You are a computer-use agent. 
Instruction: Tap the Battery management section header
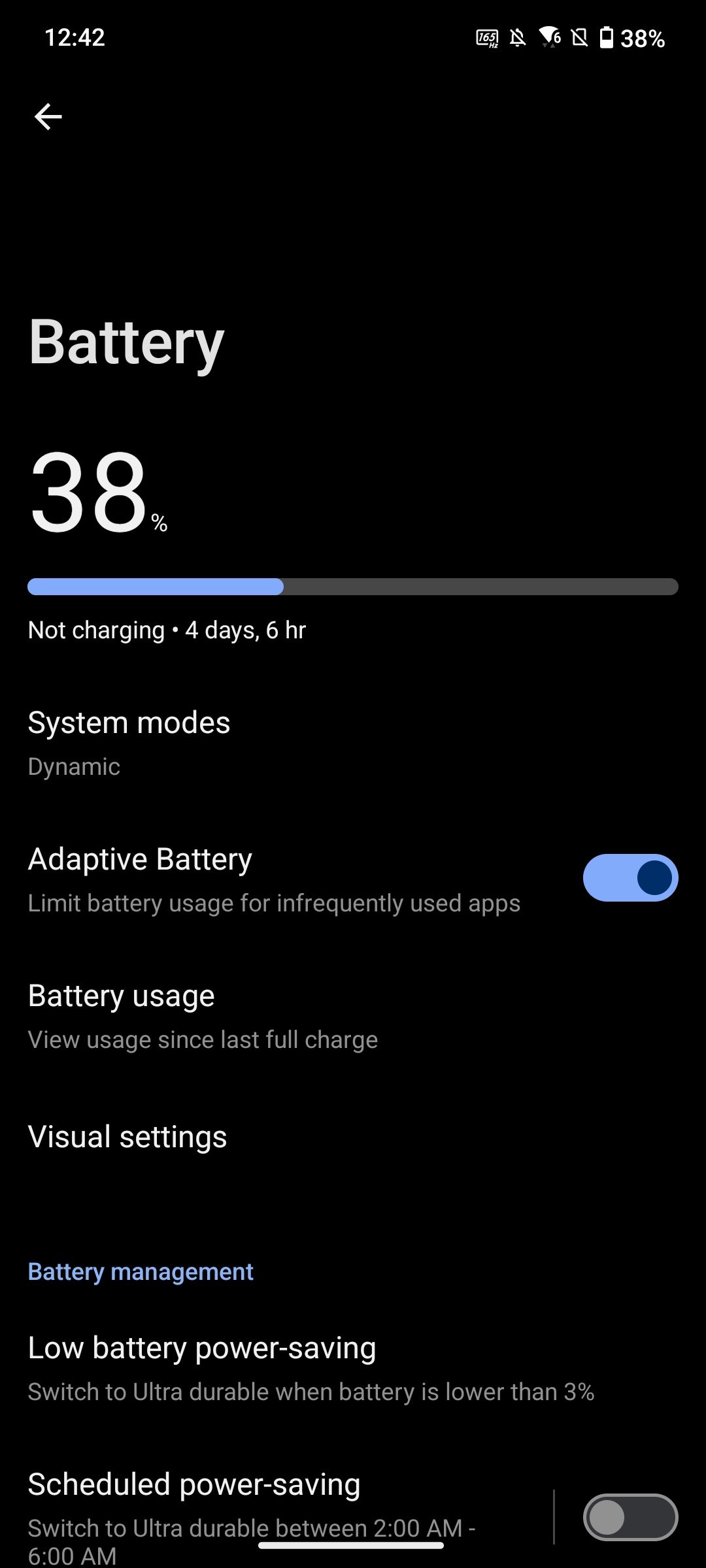tap(140, 1271)
